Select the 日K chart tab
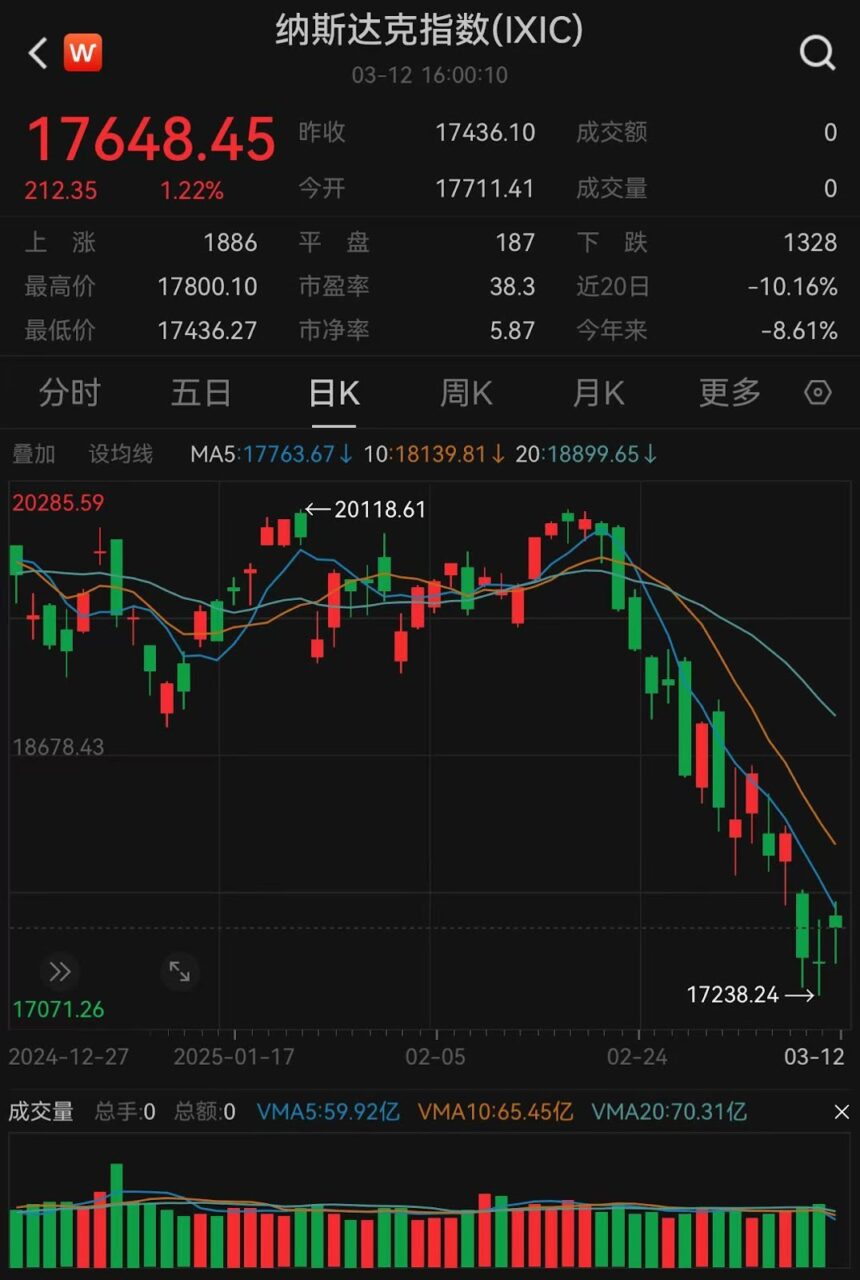This screenshot has width=860, height=1280. (x=334, y=393)
